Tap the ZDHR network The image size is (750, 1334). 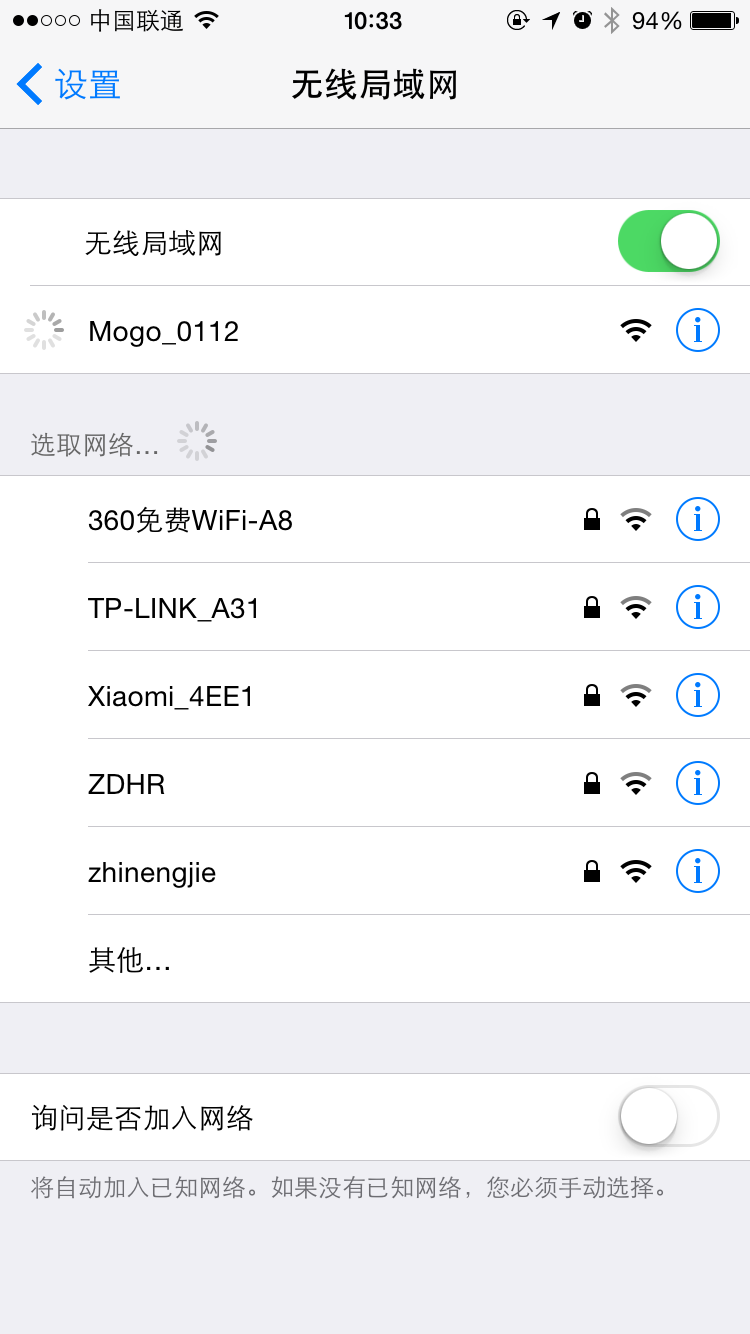pos(300,784)
